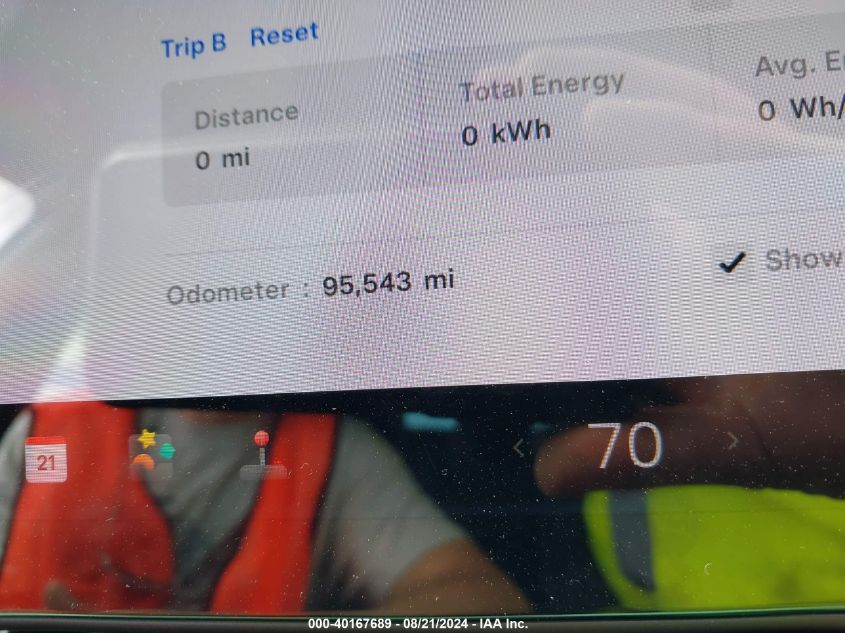845x633 pixels.
Task: Uncheck the Show checkbox
Action: tap(733, 263)
